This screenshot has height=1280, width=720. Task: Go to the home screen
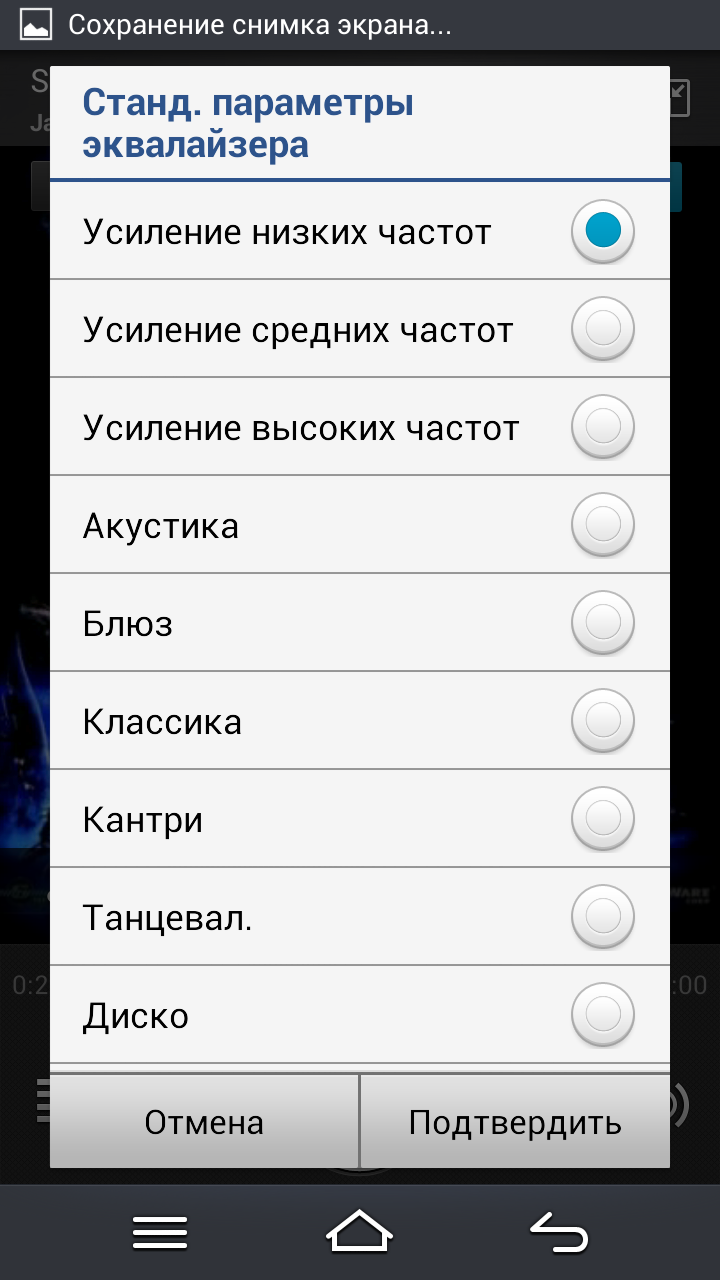pyautogui.click(x=359, y=1232)
